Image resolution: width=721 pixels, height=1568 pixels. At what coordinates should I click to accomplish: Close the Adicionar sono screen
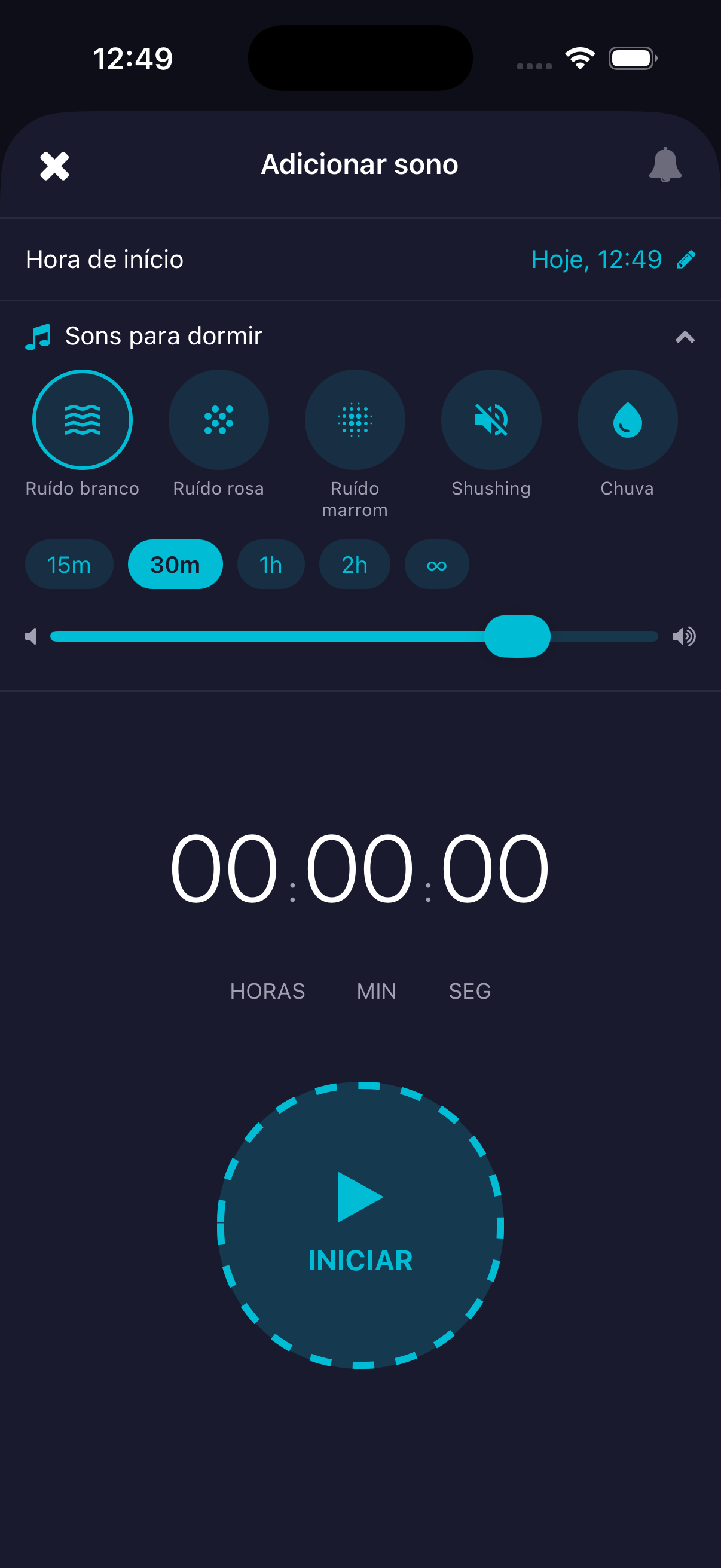53,165
